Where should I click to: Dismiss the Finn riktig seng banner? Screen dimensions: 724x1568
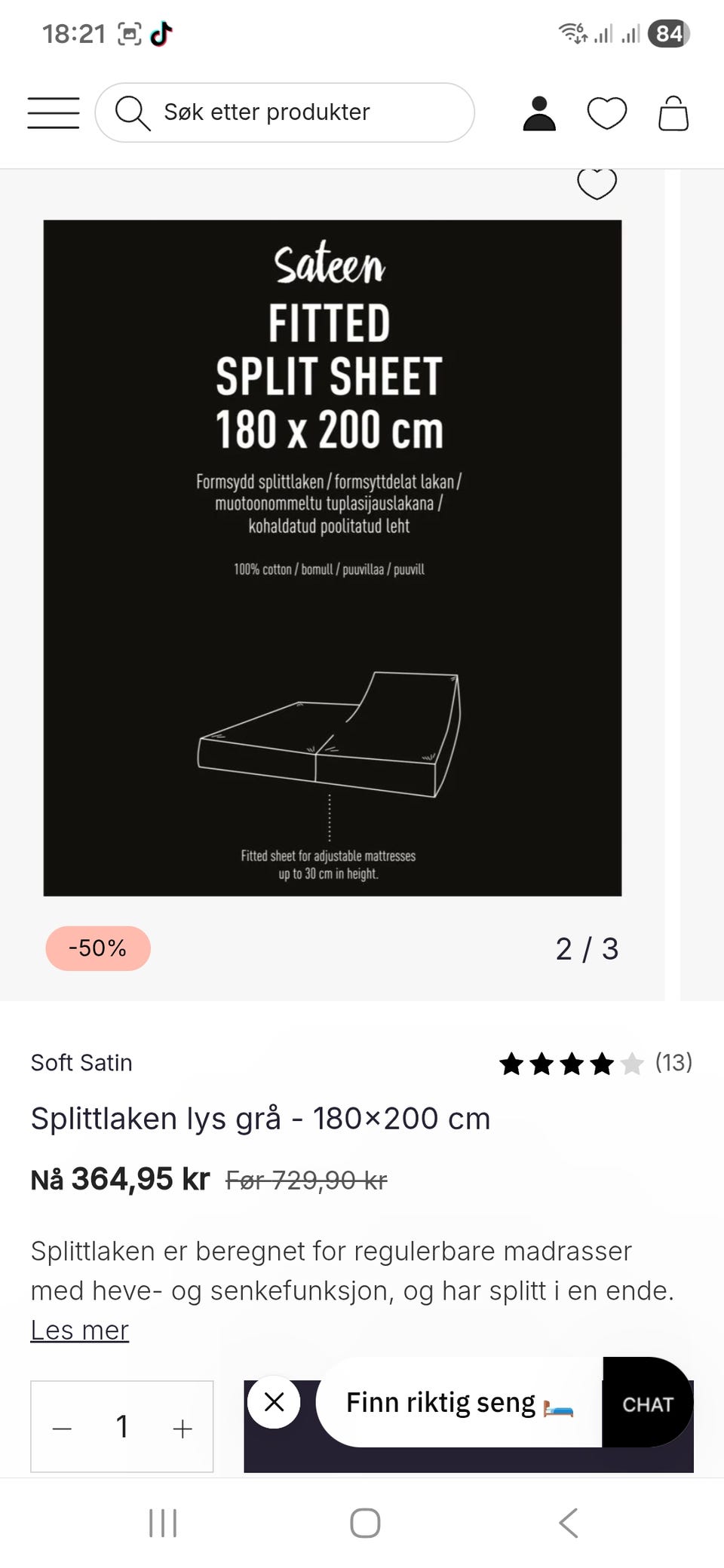(273, 1402)
